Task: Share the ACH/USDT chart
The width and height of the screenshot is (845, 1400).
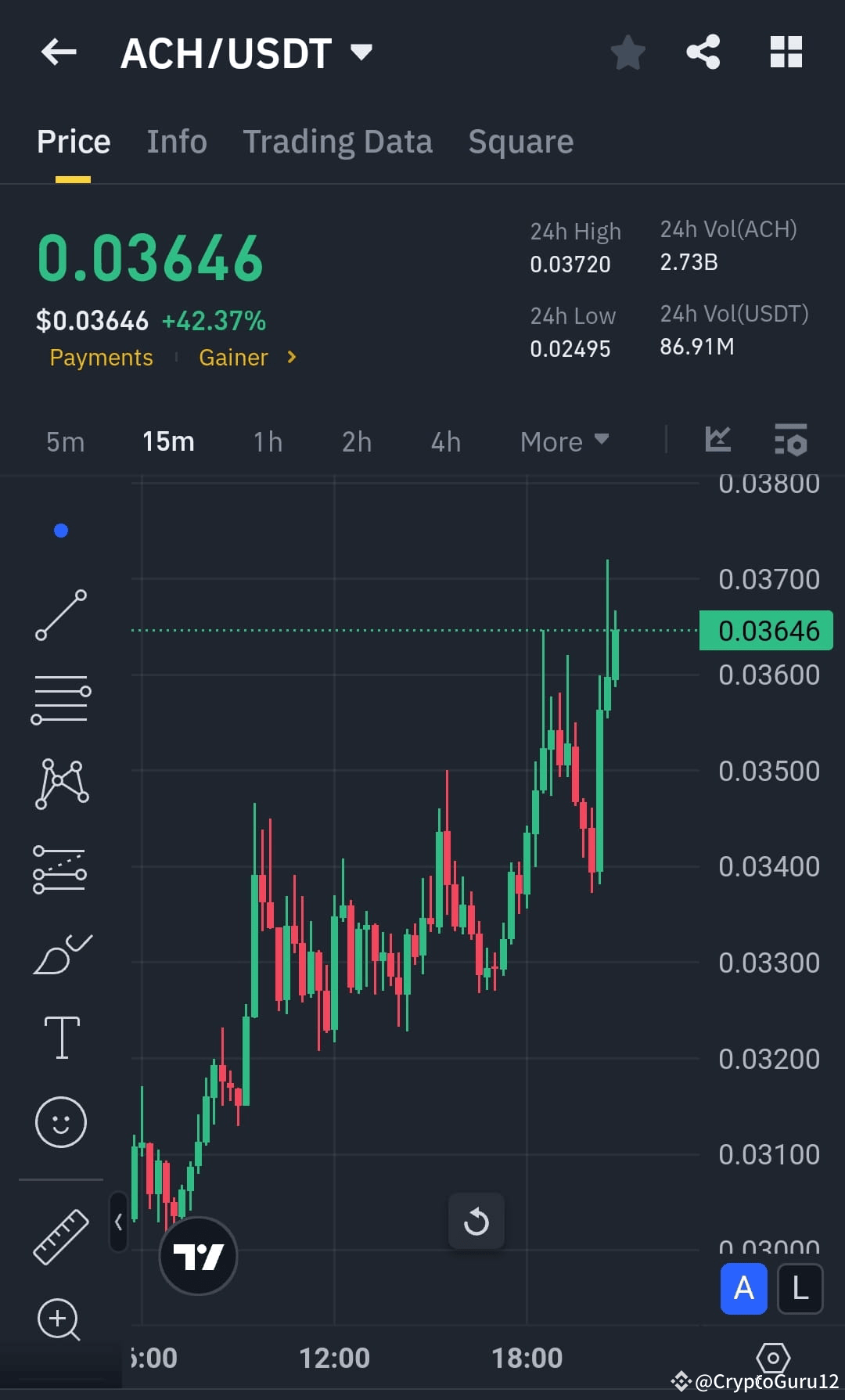Action: [703, 52]
